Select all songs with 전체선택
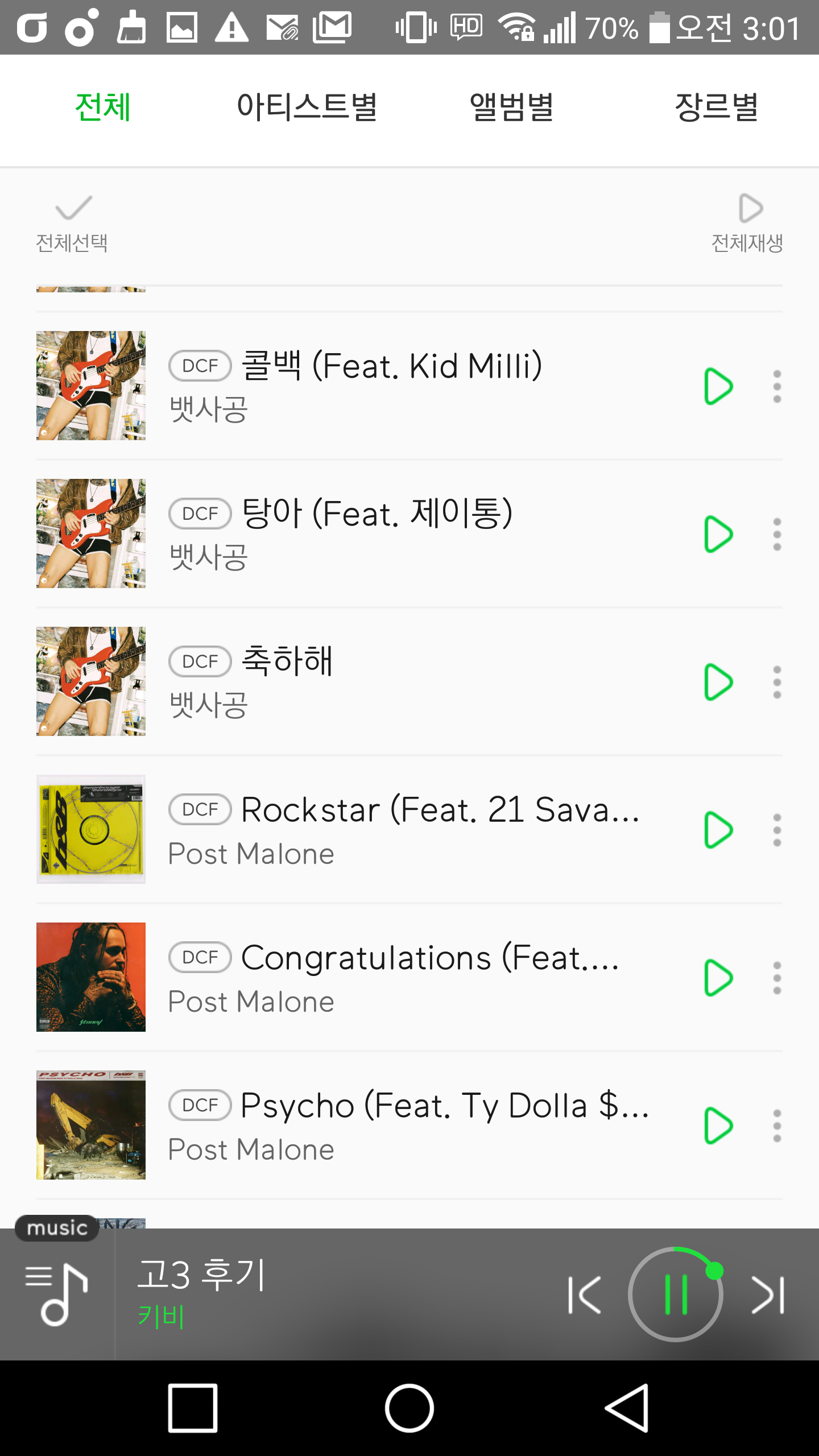Viewport: 819px width, 1456px height. [x=72, y=223]
